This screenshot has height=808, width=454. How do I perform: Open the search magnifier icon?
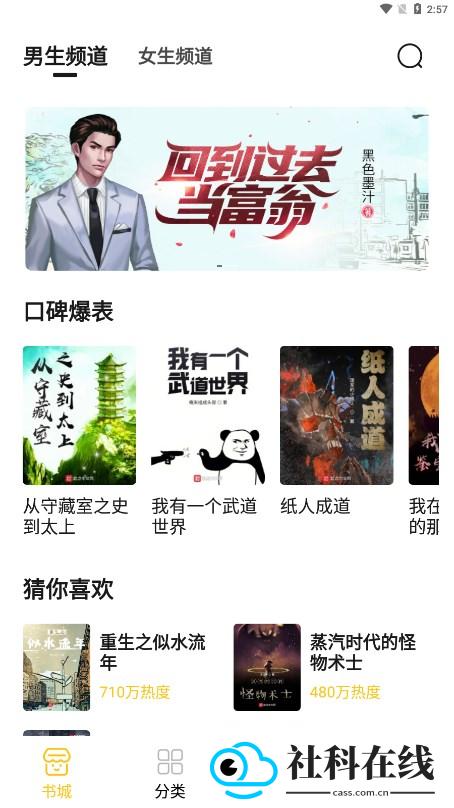pos(410,56)
